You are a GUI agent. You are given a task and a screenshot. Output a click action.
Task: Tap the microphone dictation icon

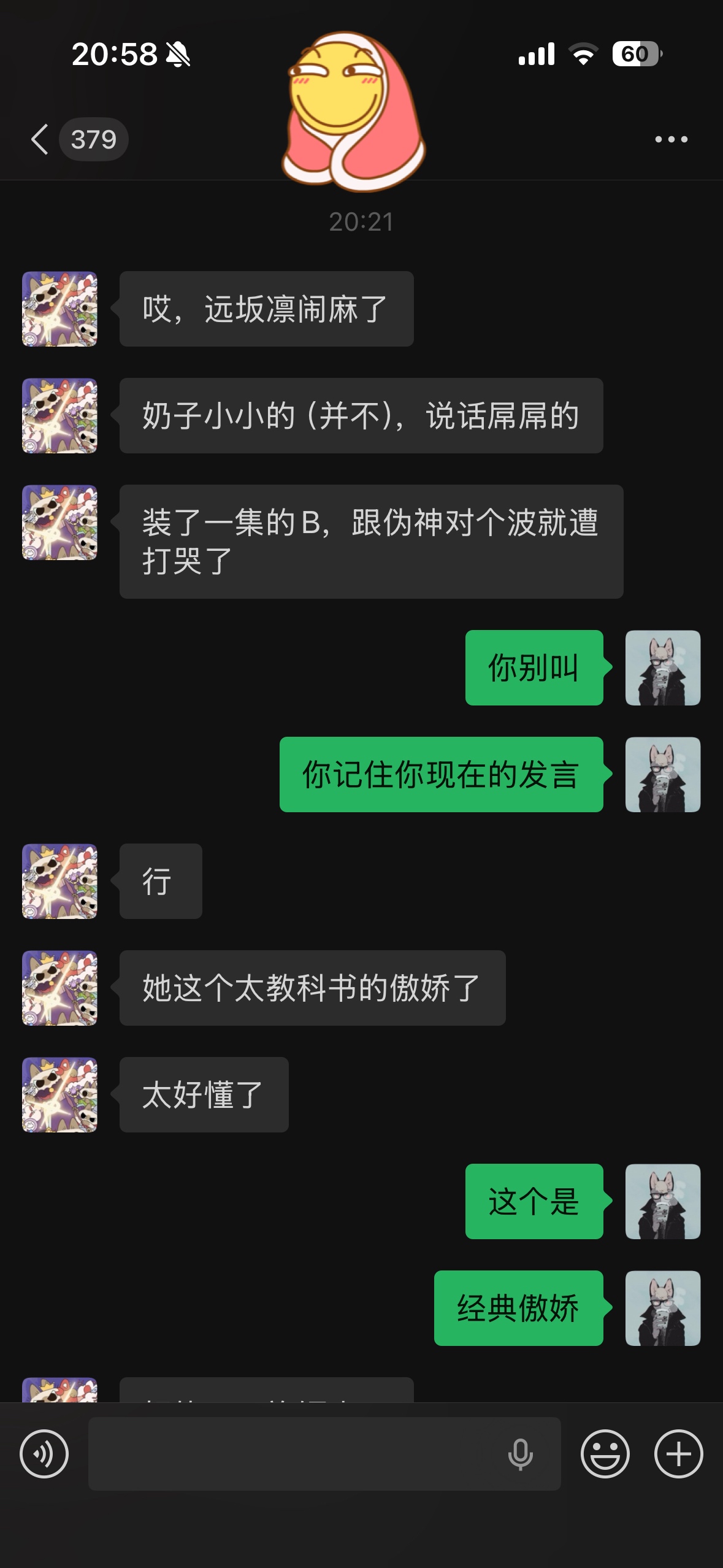click(x=520, y=1454)
